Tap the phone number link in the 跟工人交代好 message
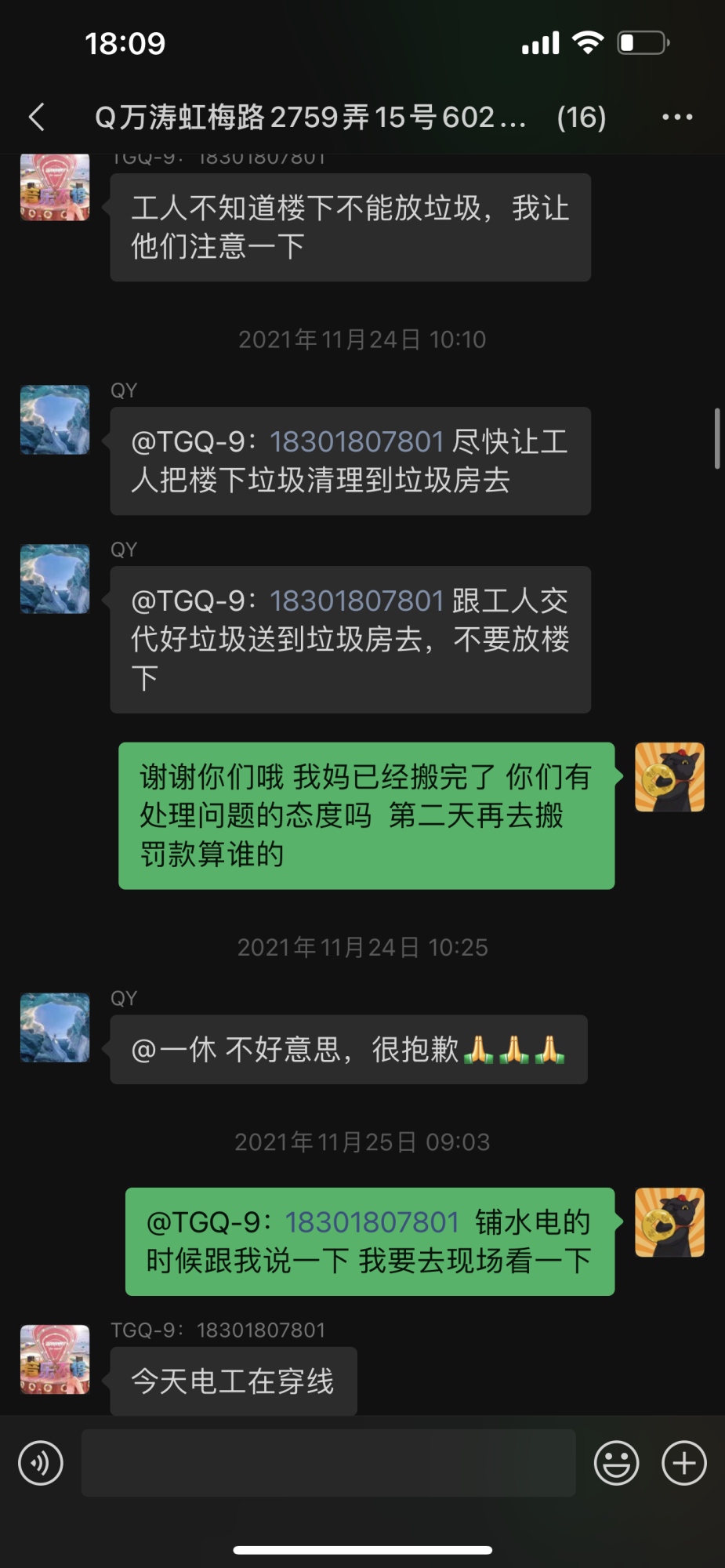The width and height of the screenshot is (725, 1568). (x=357, y=601)
